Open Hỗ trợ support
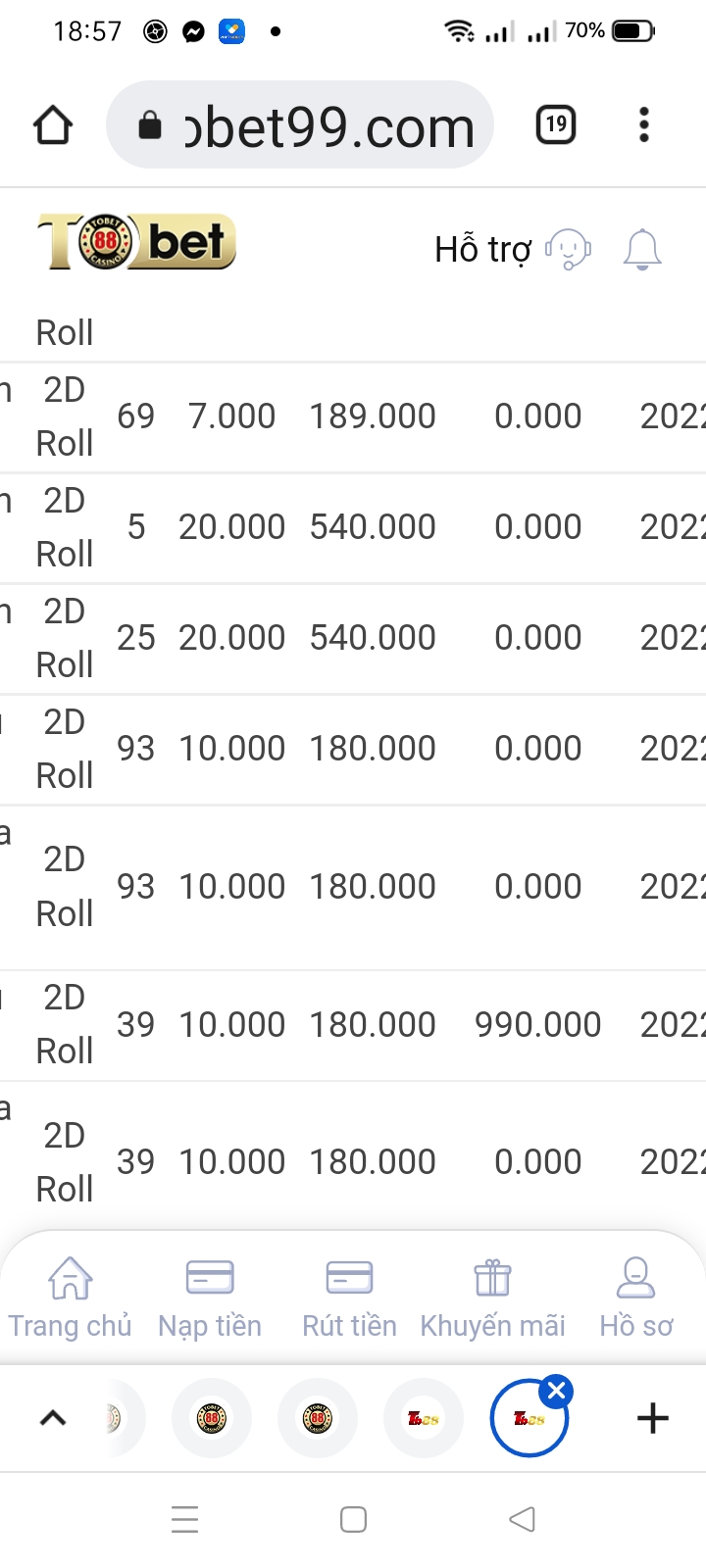 (x=512, y=249)
